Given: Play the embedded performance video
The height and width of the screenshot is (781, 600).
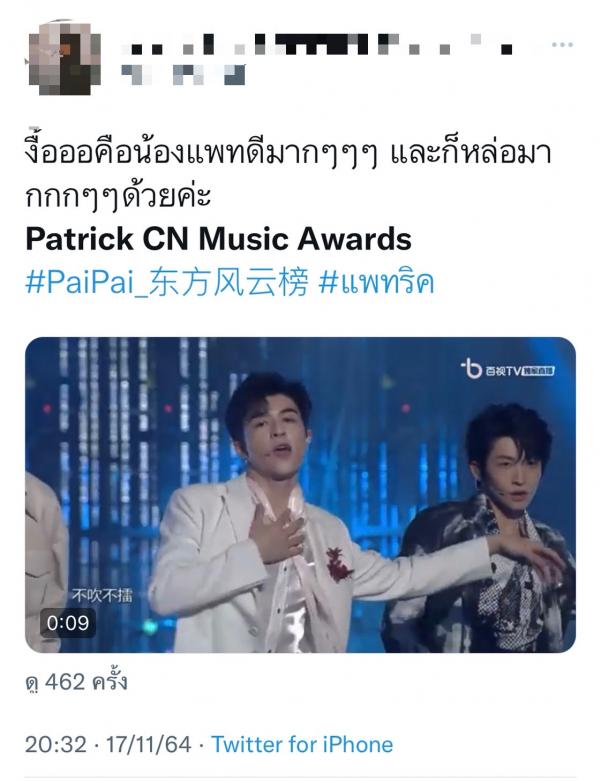Looking at the screenshot, I should [300, 495].
